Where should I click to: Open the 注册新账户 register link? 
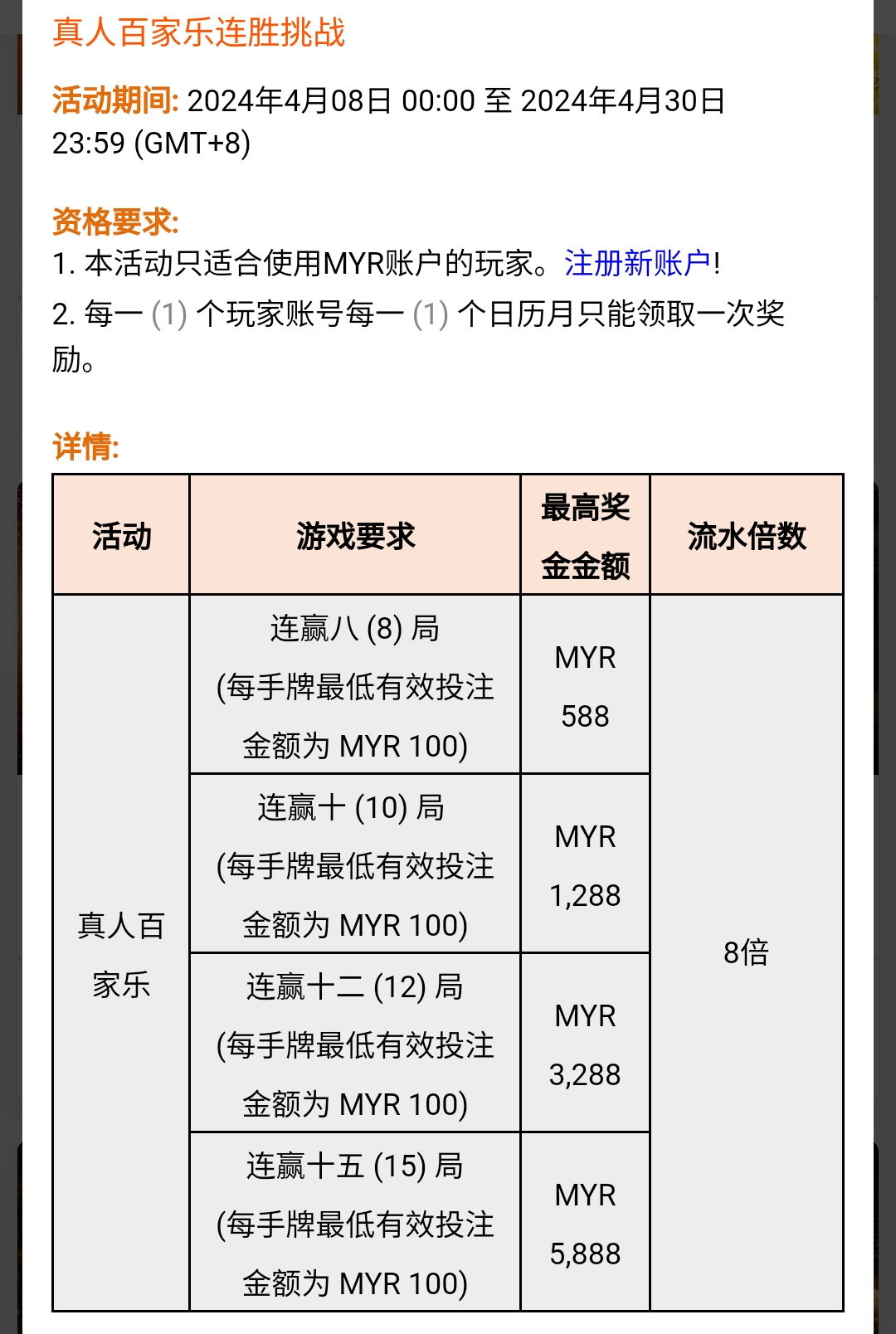point(636,264)
